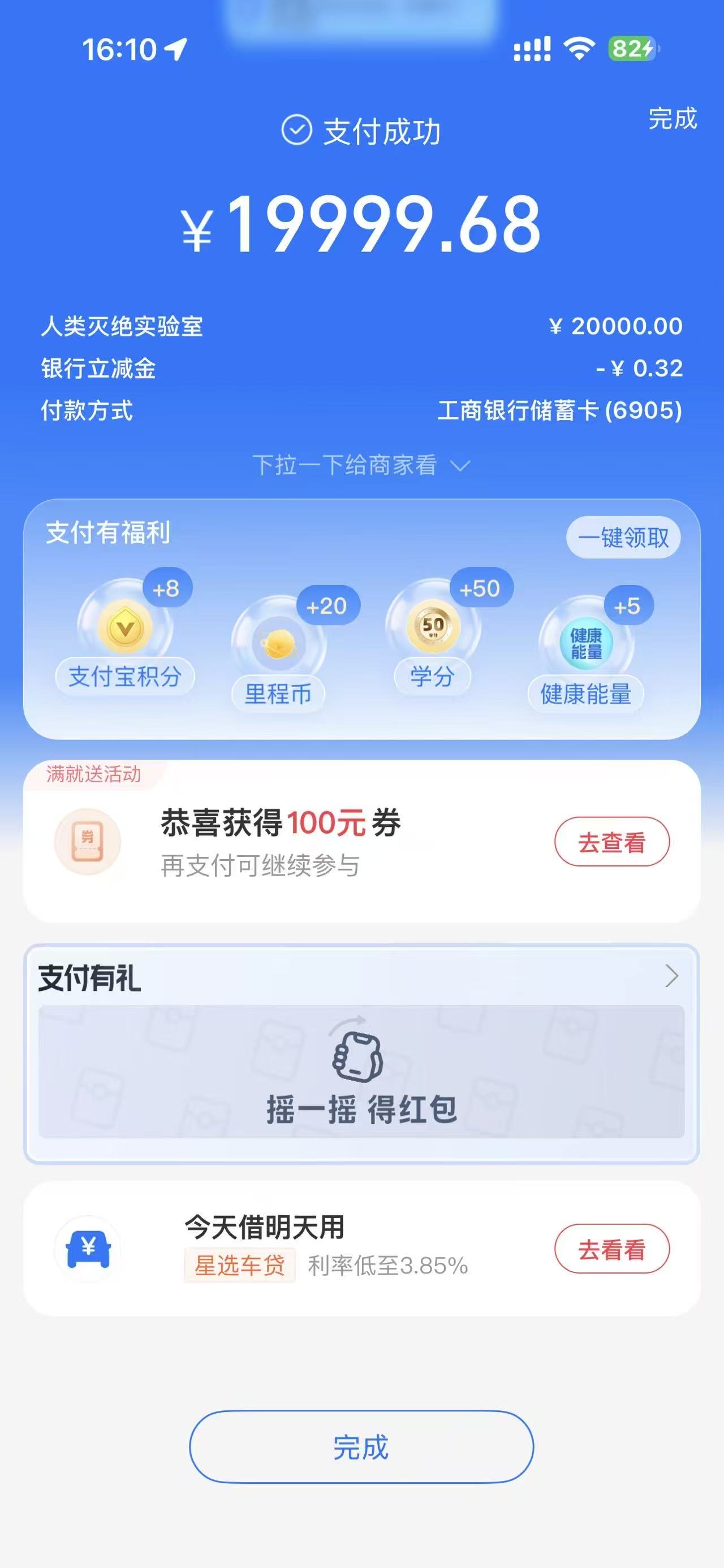The height and width of the screenshot is (1568, 724).
Task: Open 支付有礼 via its arrow
Action: pyautogui.click(x=671, y=976)
